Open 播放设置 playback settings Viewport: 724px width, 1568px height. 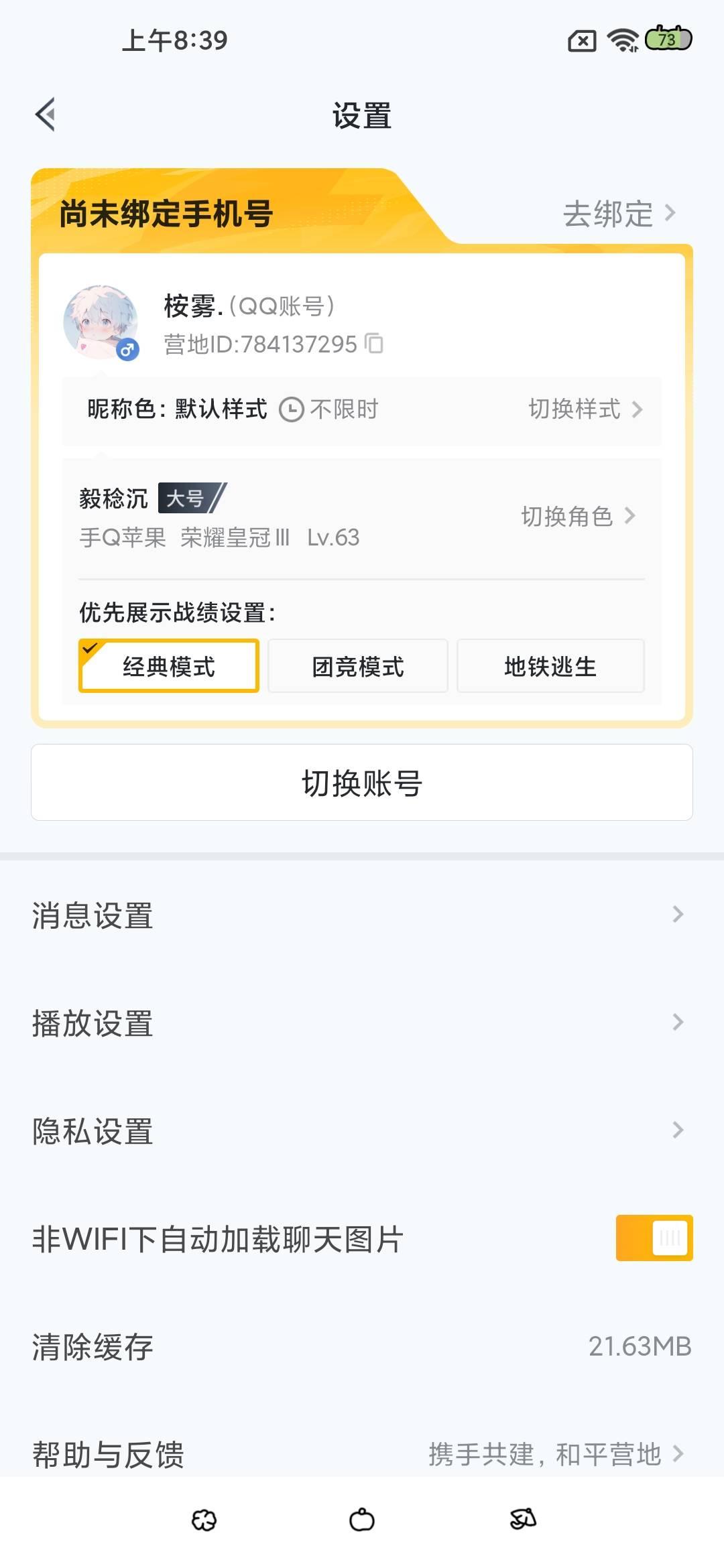(677, 1024)
